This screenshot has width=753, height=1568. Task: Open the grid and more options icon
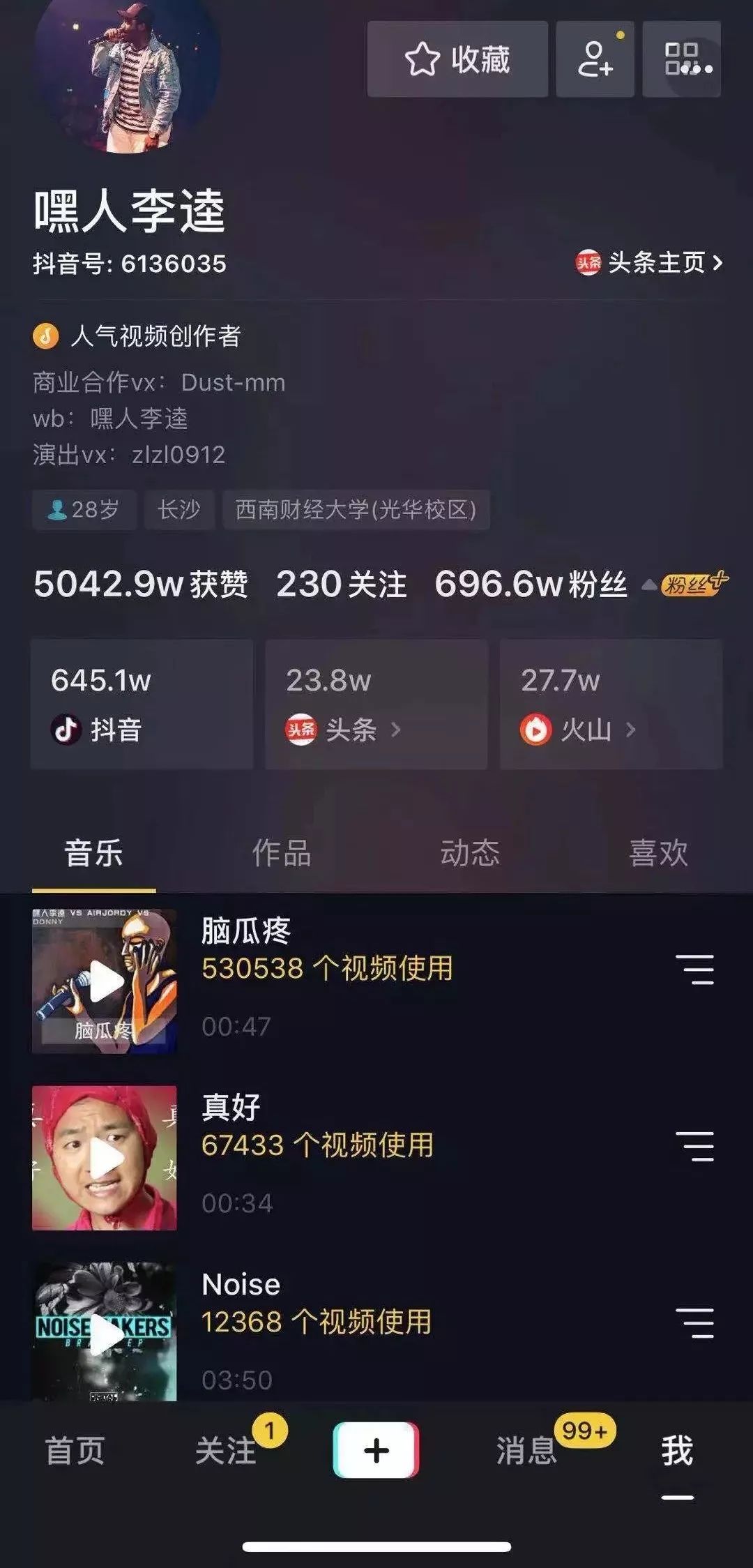[x=681, y=59]
